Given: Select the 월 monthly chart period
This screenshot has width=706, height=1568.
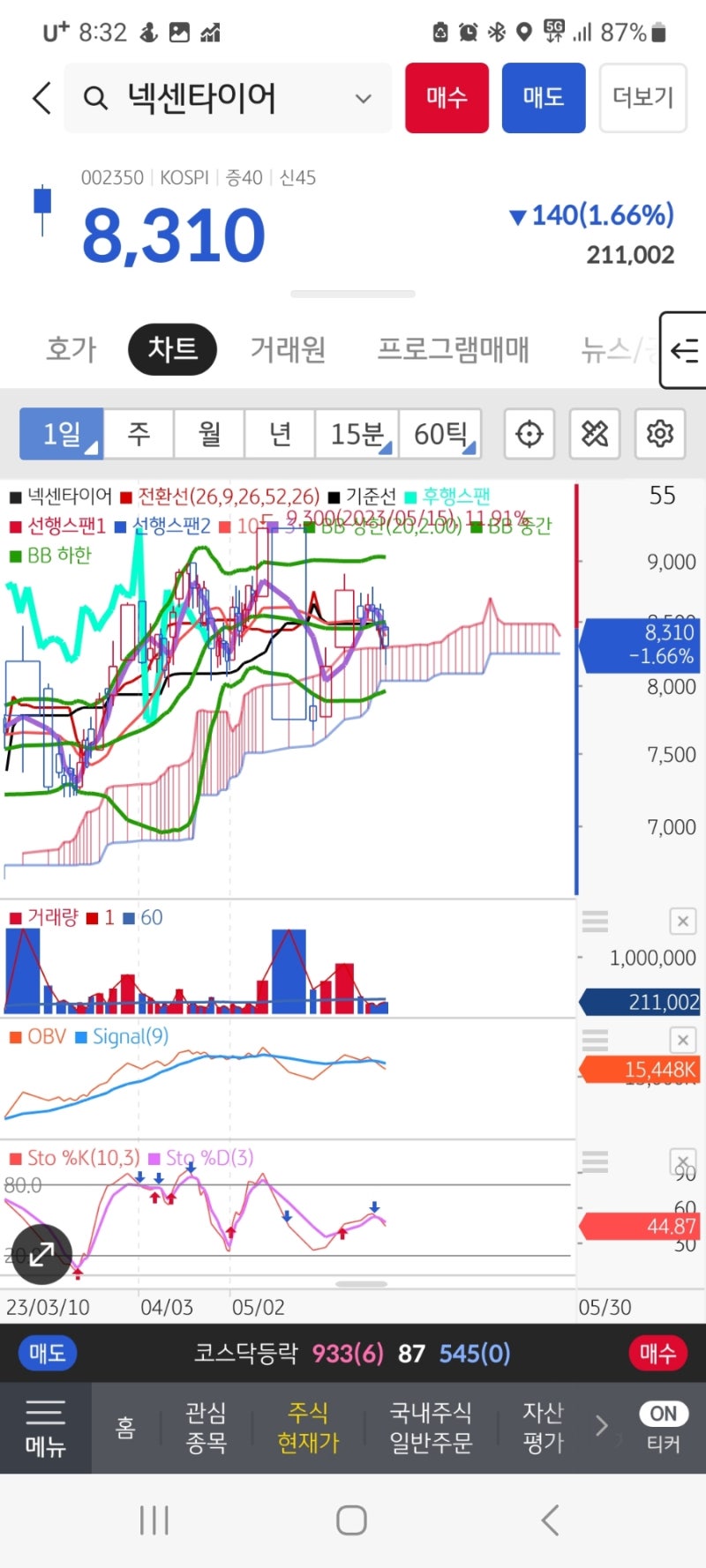Looking at the screenshot, I should (x=209, y=433).
